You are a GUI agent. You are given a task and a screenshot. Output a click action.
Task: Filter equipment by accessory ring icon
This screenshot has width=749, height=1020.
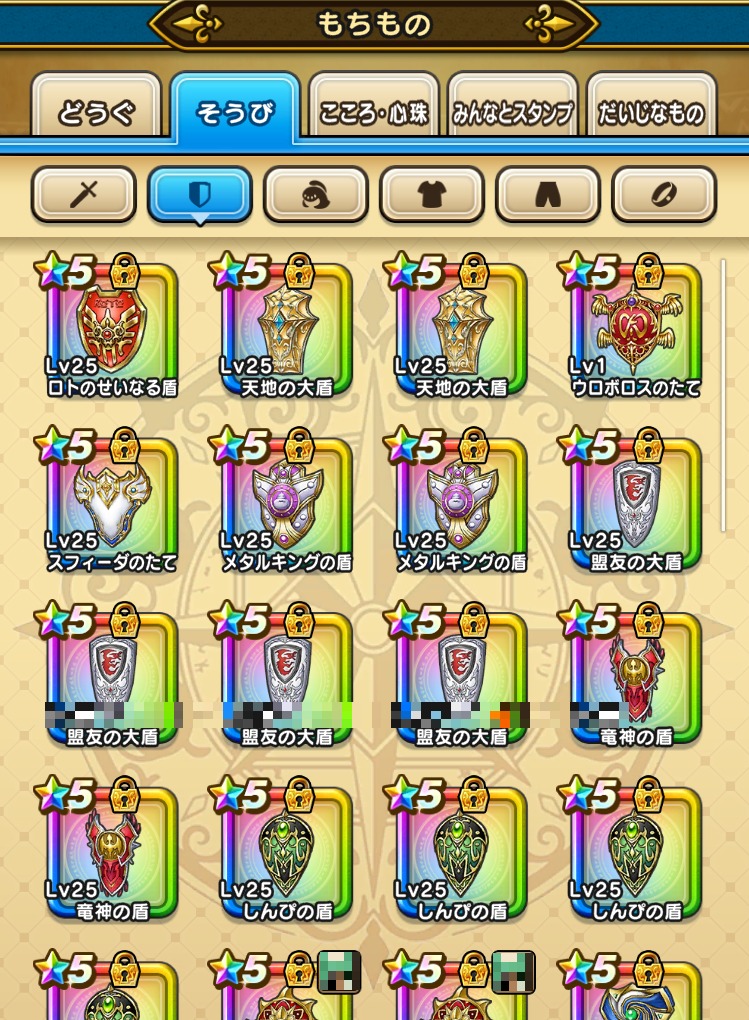click(x=664, y=194)
